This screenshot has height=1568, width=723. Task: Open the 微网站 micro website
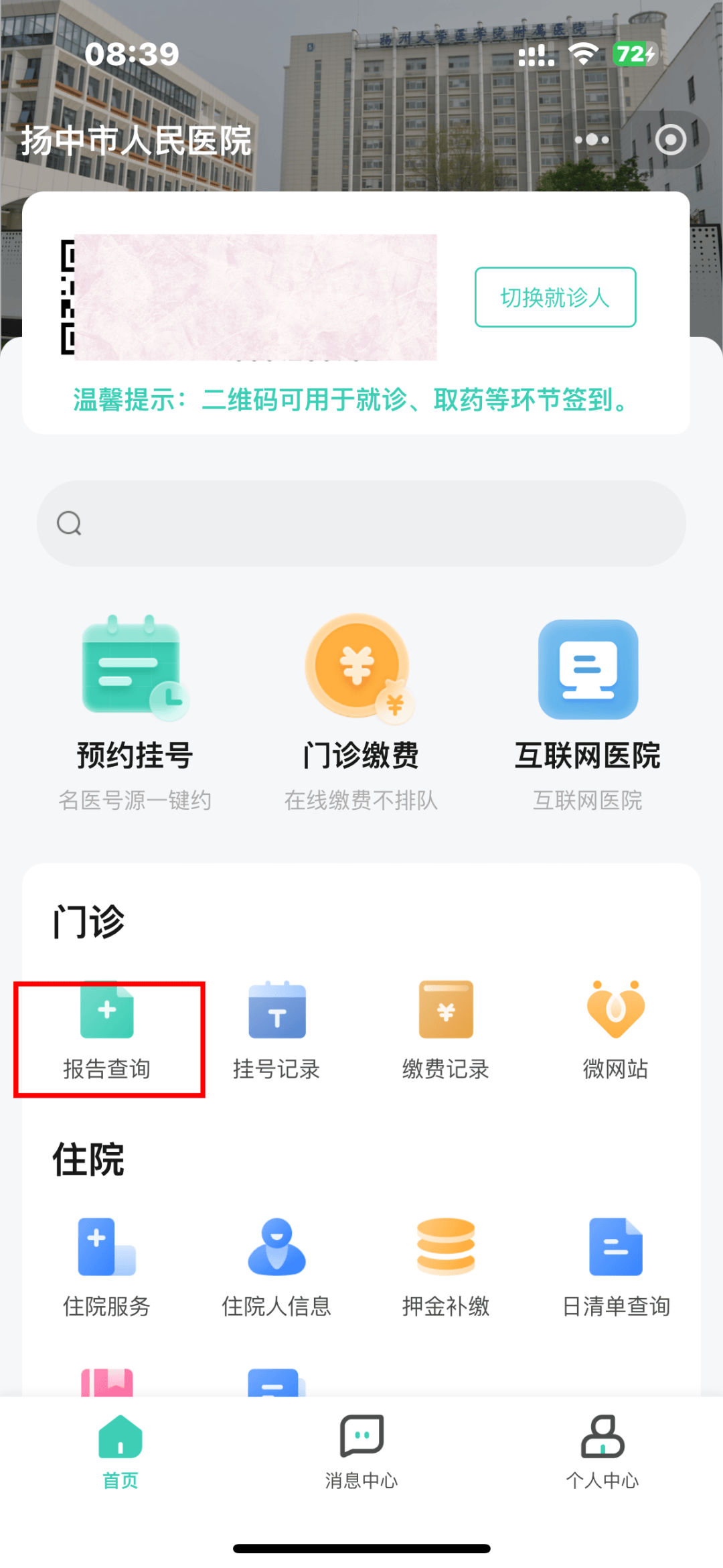615,1032
